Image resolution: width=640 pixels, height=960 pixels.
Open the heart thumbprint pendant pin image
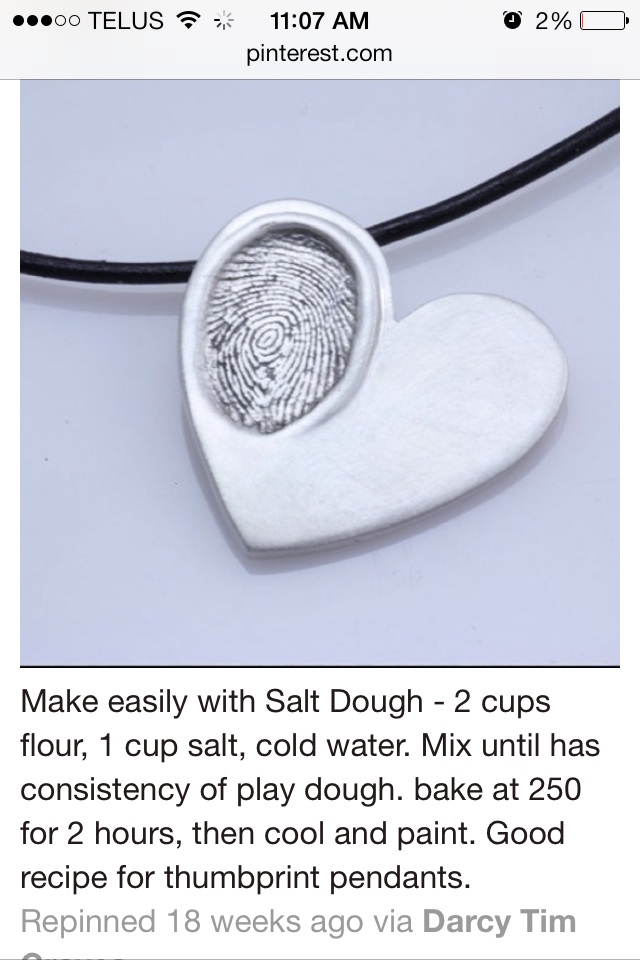pyautogui.click(x=320, y=372)
